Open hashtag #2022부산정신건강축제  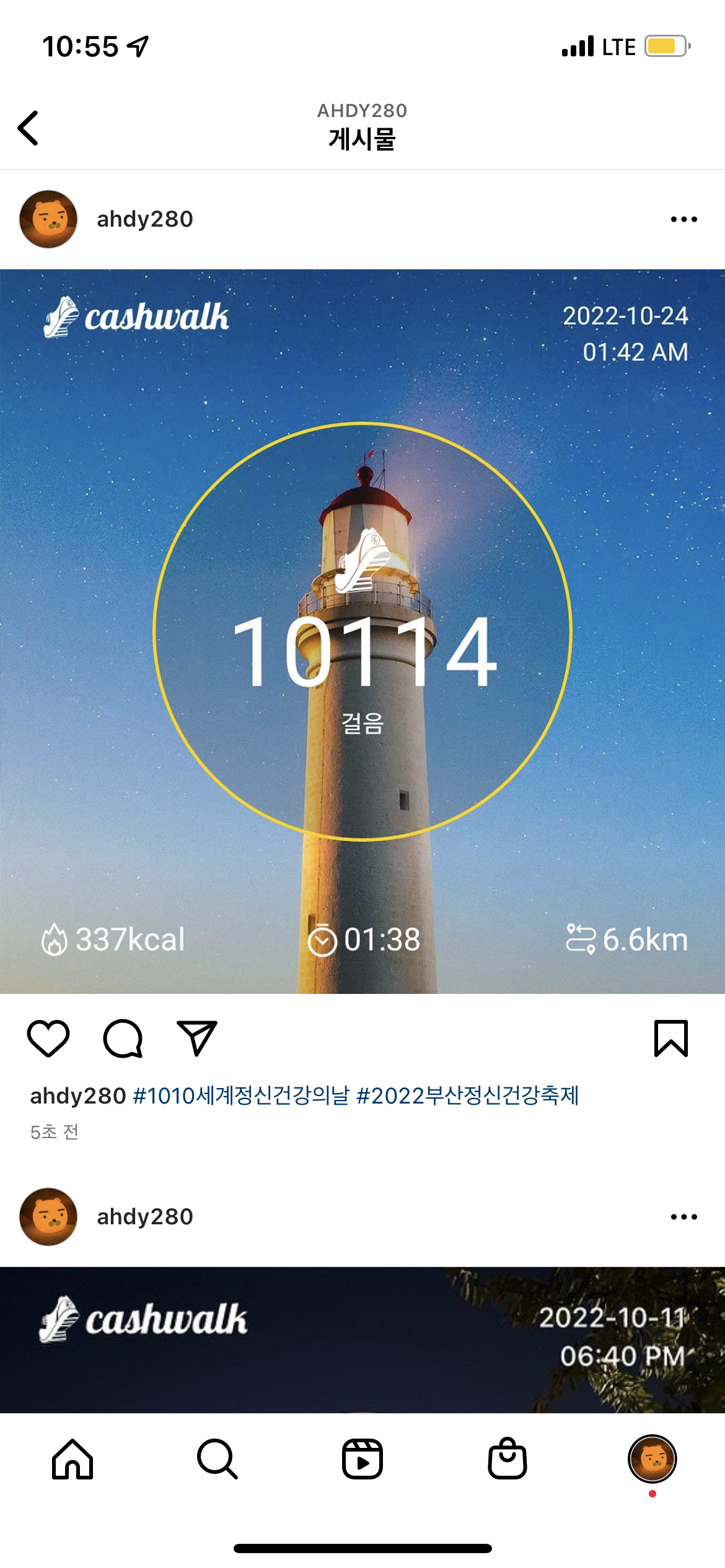pyautogui.click(x=468, y=1095)
